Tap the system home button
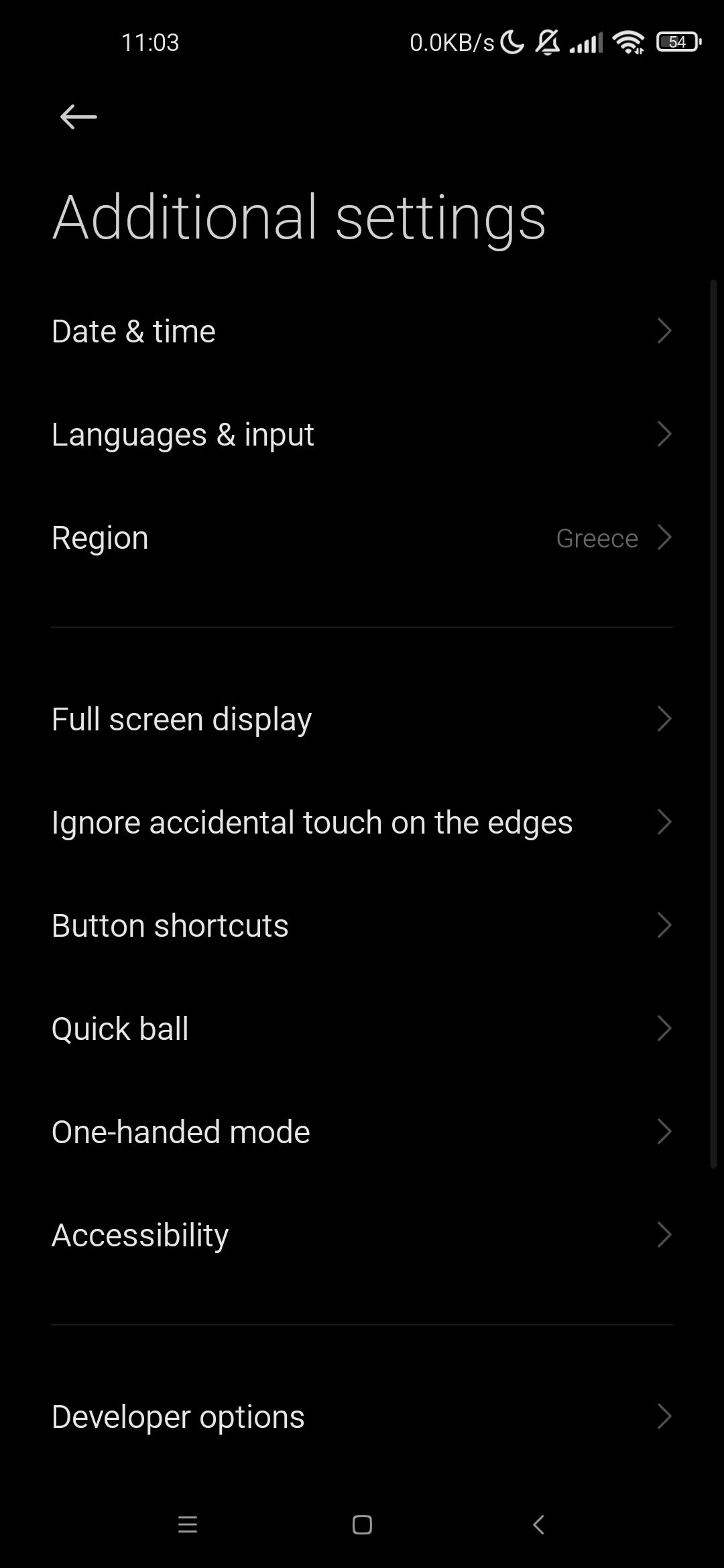The height and width of the screenshot is (1568, 724). pos(362,1525)
